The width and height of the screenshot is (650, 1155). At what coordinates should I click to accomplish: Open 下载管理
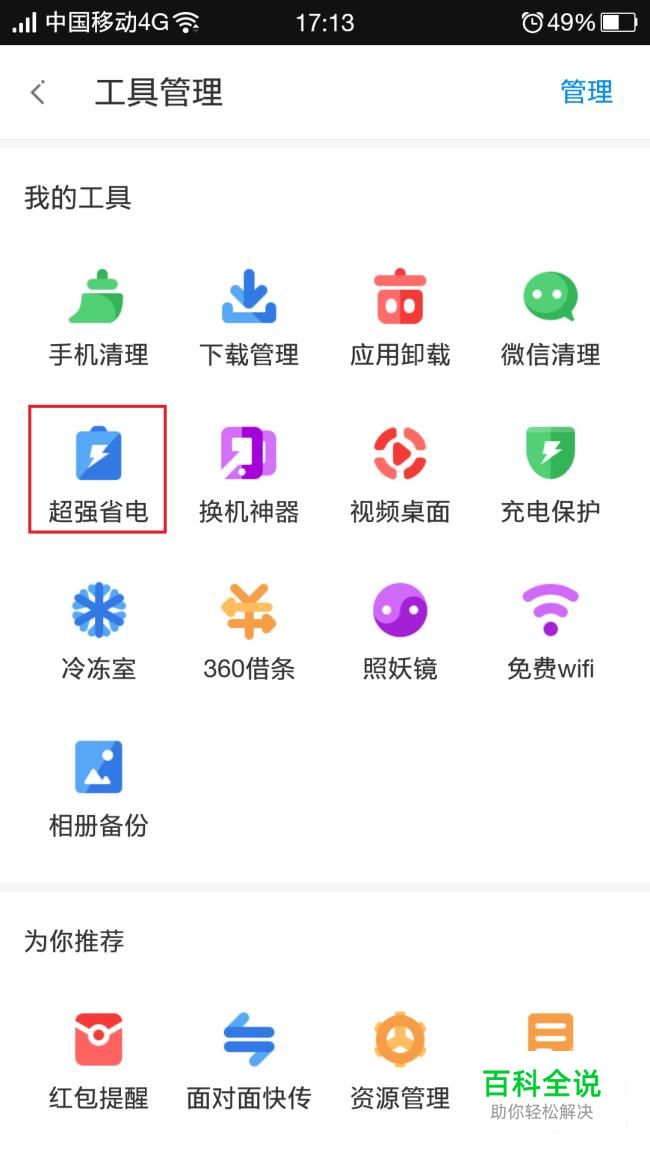coord(249,317)
